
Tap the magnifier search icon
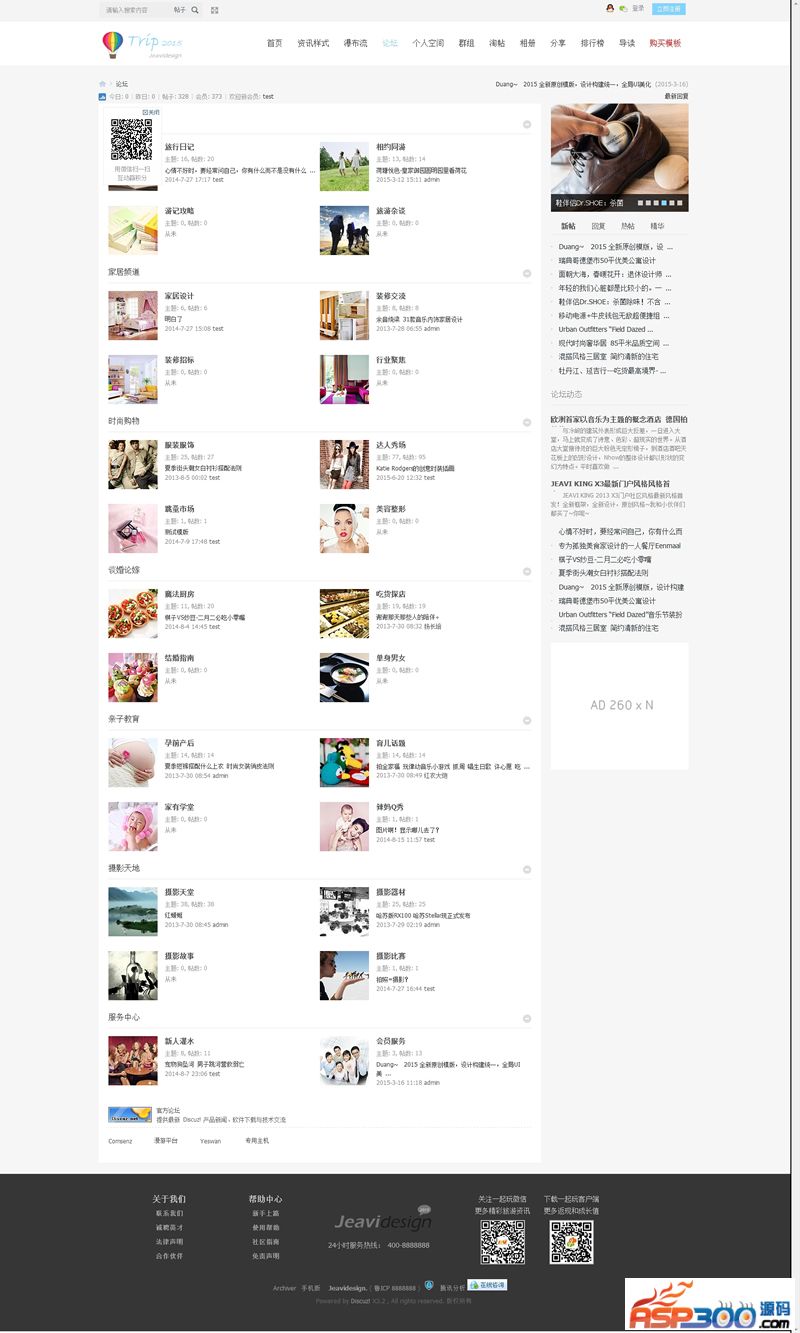tap(195, 10)
